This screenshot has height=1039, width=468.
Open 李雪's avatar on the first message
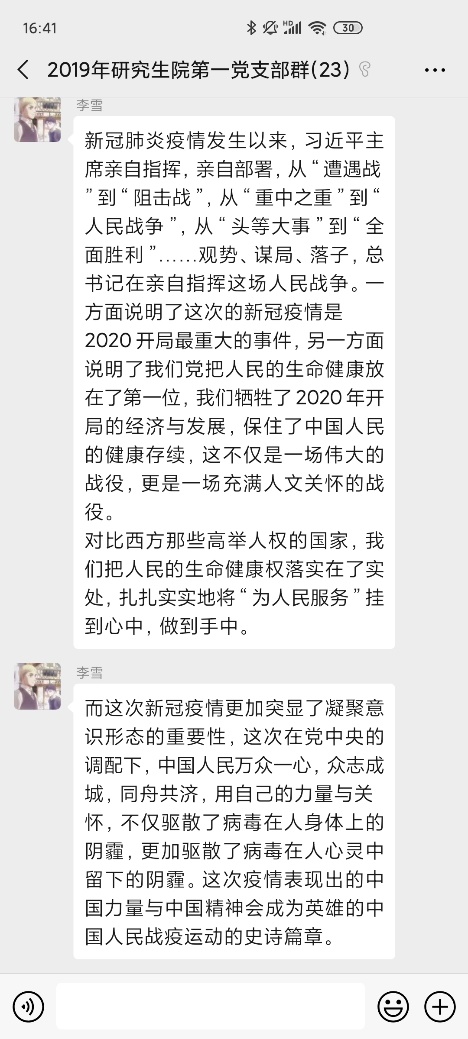coord(38,119)
